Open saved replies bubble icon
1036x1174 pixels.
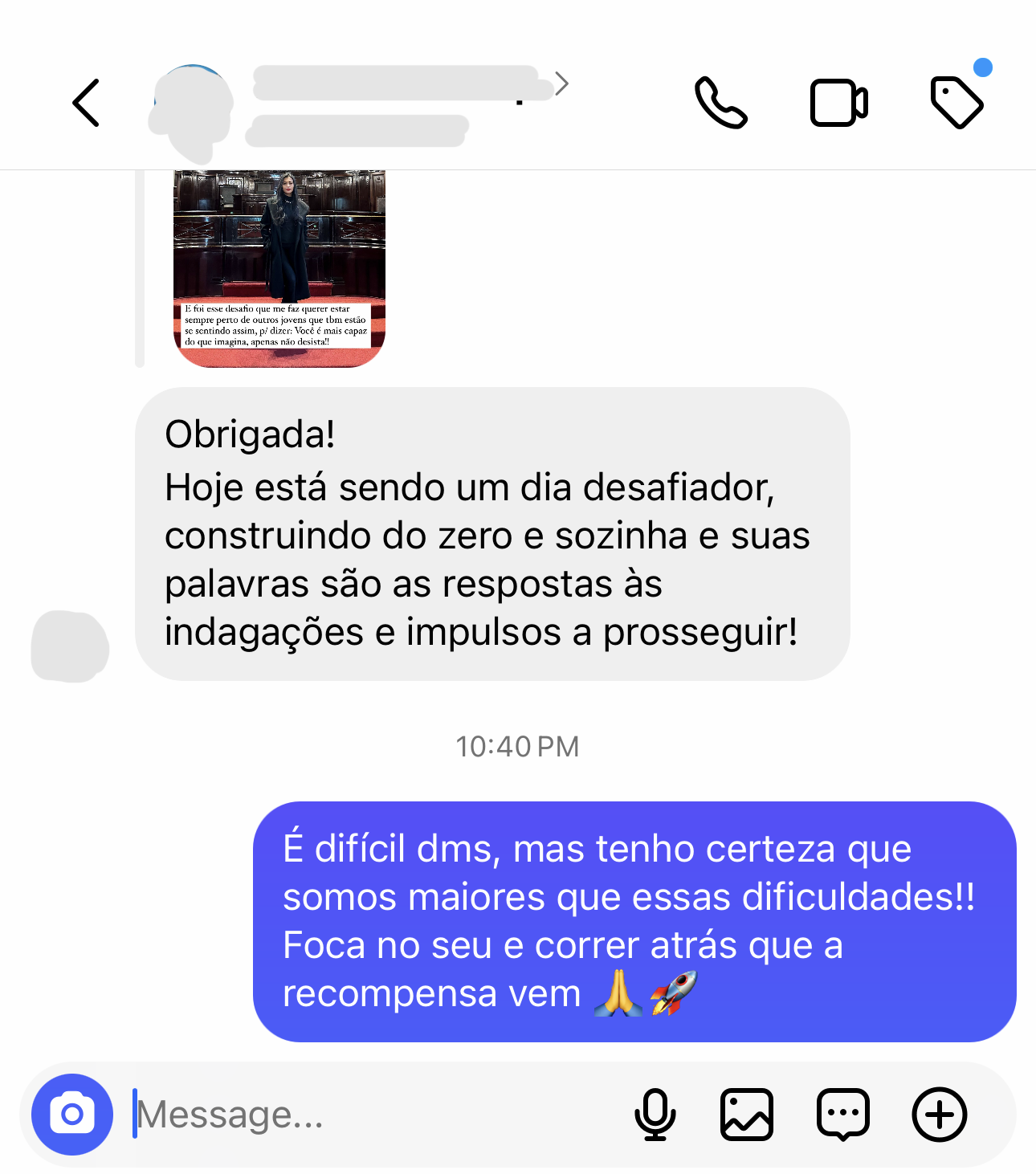(842, 1115)
